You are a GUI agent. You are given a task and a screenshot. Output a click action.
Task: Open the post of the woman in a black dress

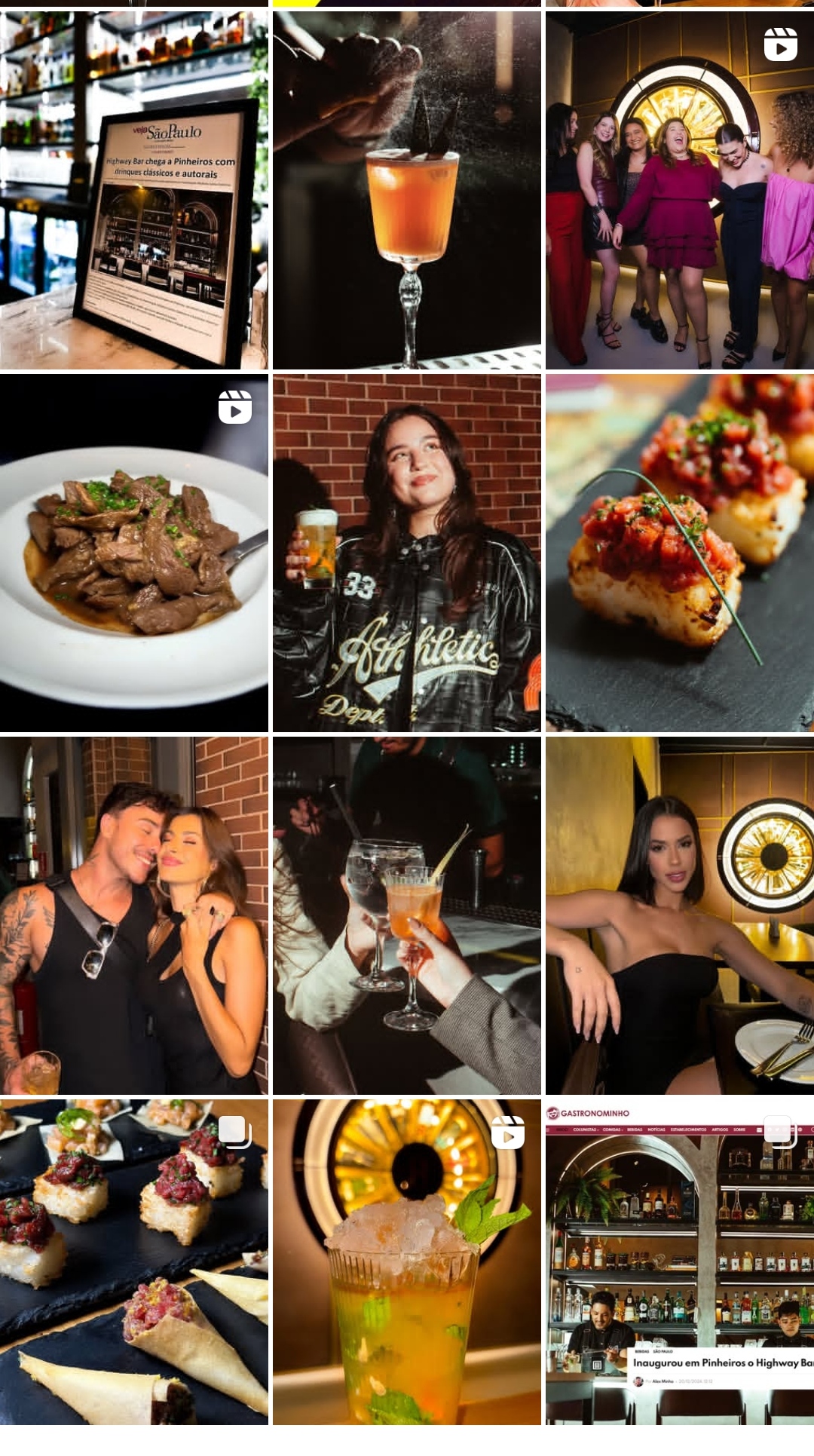[x=679, y=915]
